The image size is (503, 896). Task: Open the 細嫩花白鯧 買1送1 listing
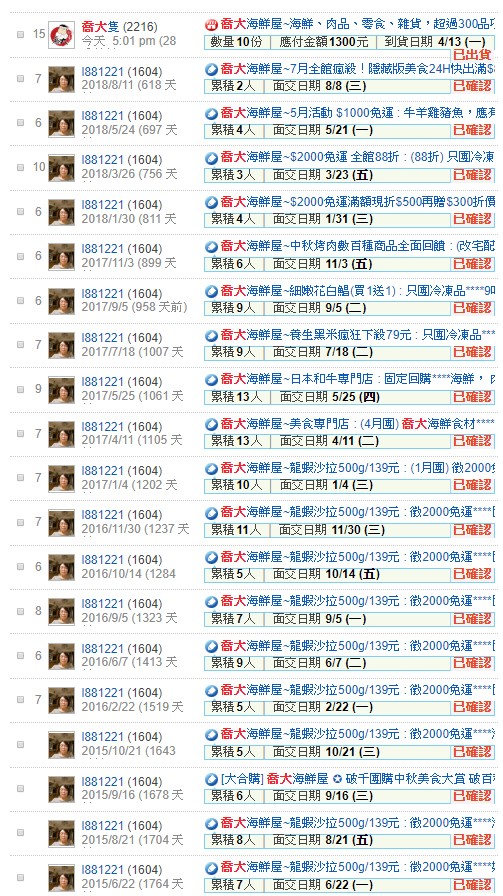click(x=358, y=291)
